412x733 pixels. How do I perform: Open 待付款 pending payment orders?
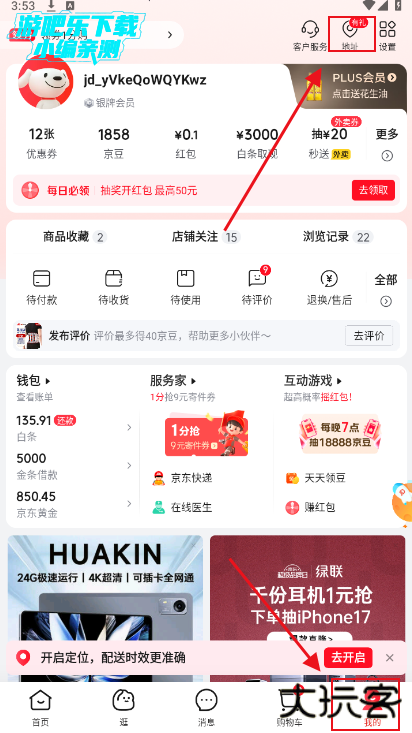[42, 287]
